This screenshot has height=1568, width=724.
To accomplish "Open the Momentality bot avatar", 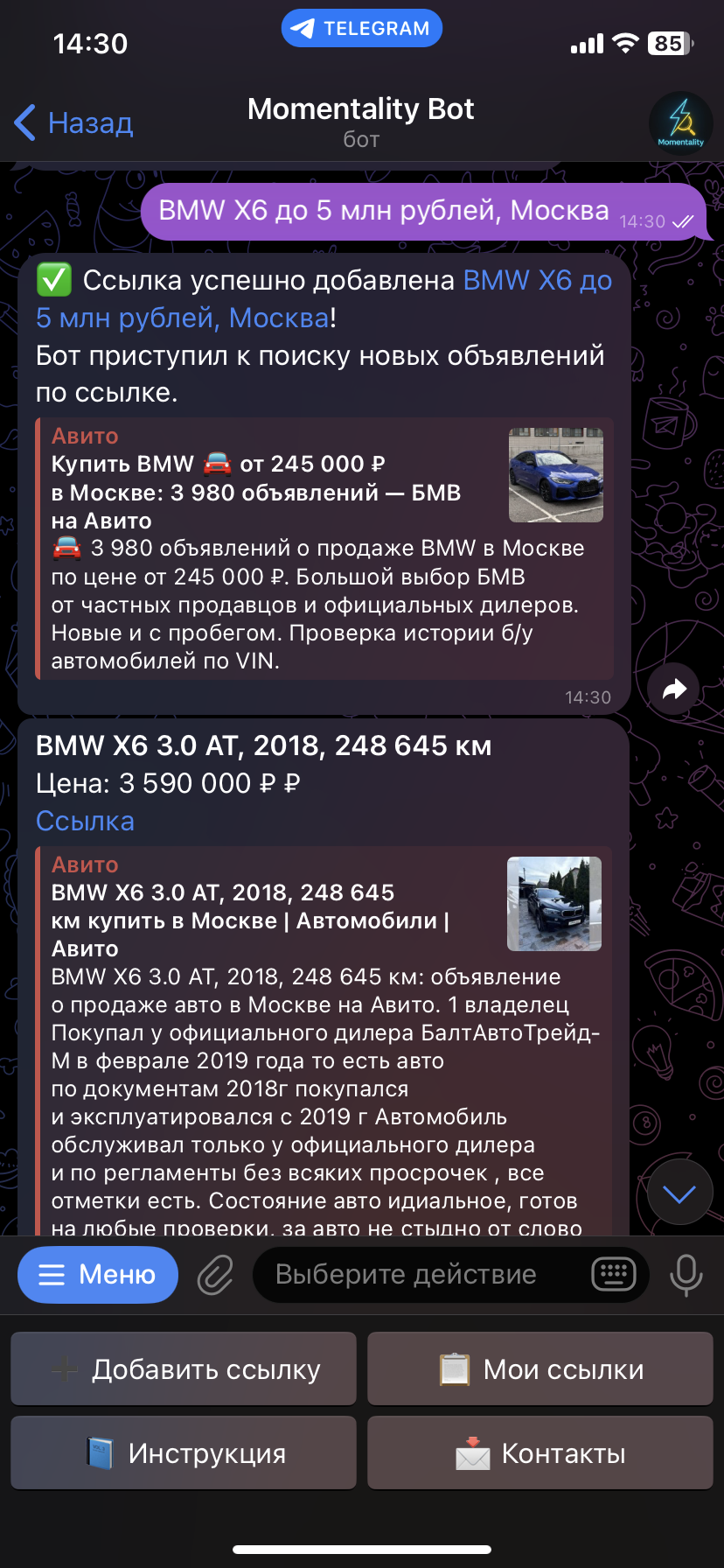I will pyautogui.click(x=681, y=122).
